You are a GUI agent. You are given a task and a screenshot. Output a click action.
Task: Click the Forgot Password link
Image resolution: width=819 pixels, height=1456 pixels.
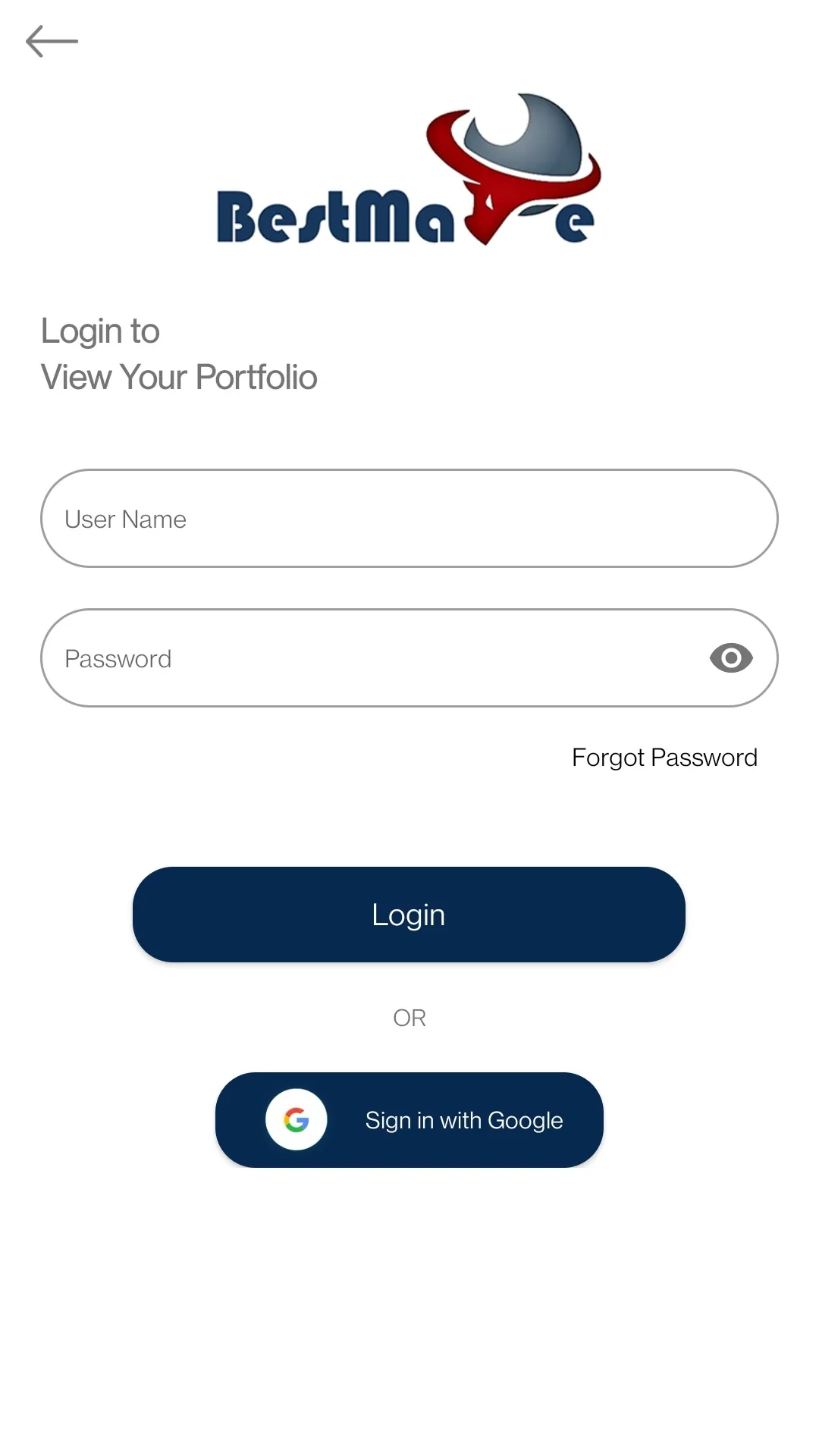(664, 757)
